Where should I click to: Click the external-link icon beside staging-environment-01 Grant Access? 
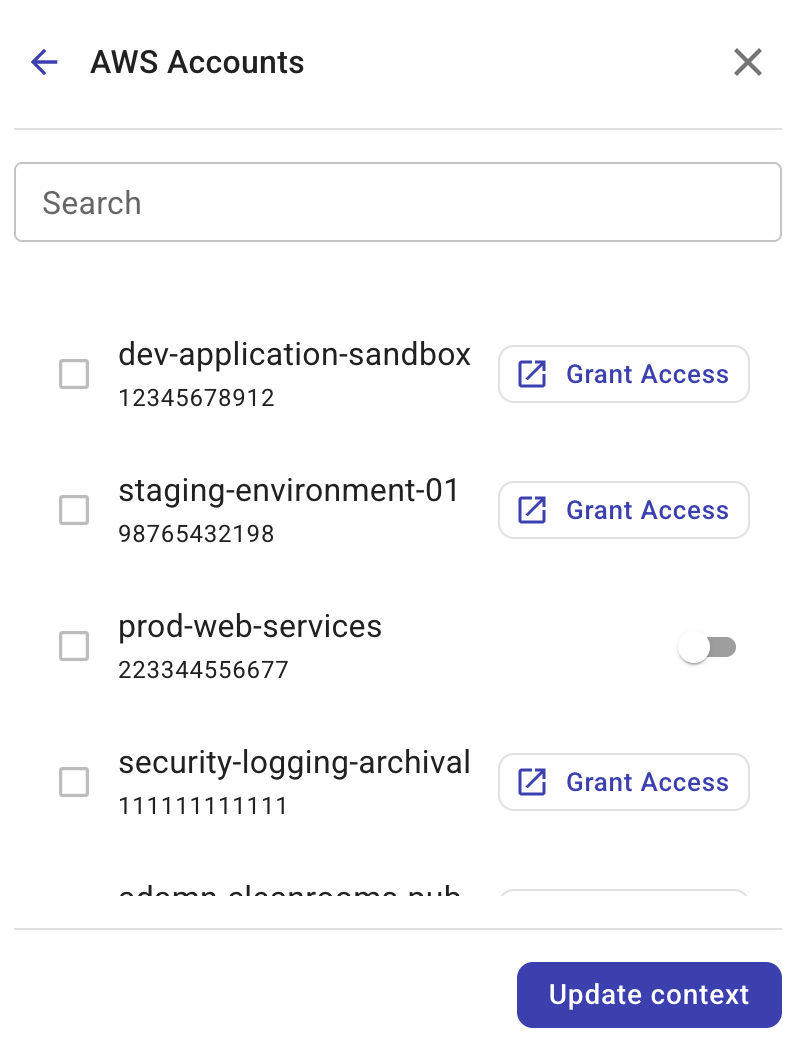click(531, 510)
